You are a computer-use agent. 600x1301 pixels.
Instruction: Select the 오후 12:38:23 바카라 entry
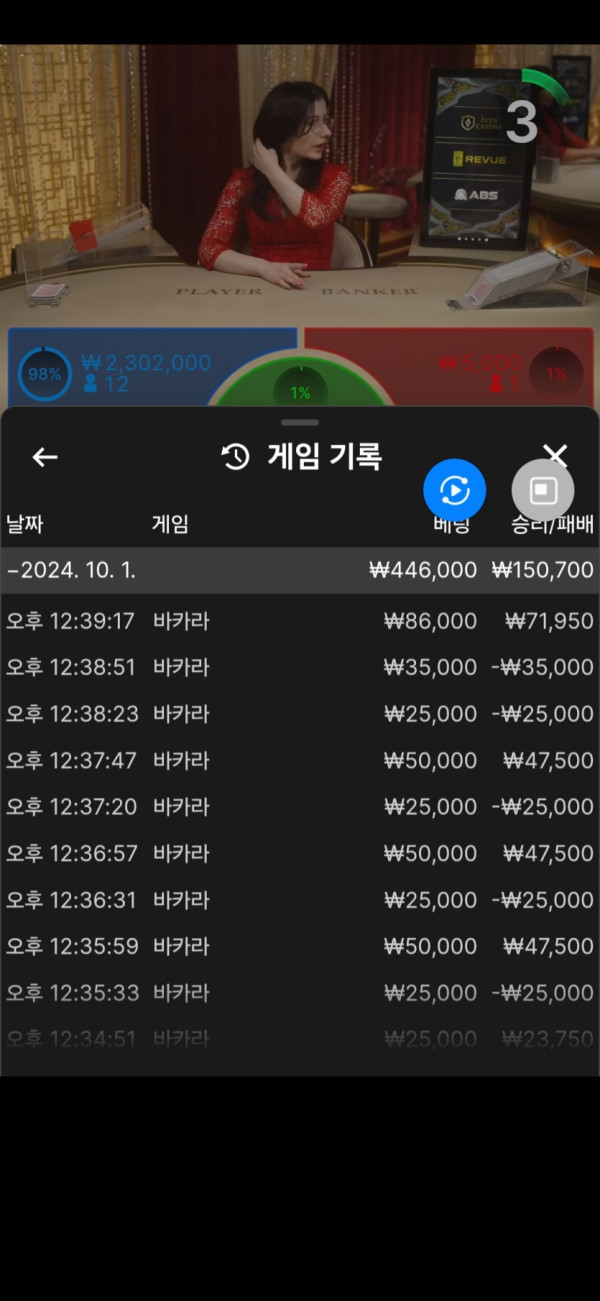click(x=300, y=714)
